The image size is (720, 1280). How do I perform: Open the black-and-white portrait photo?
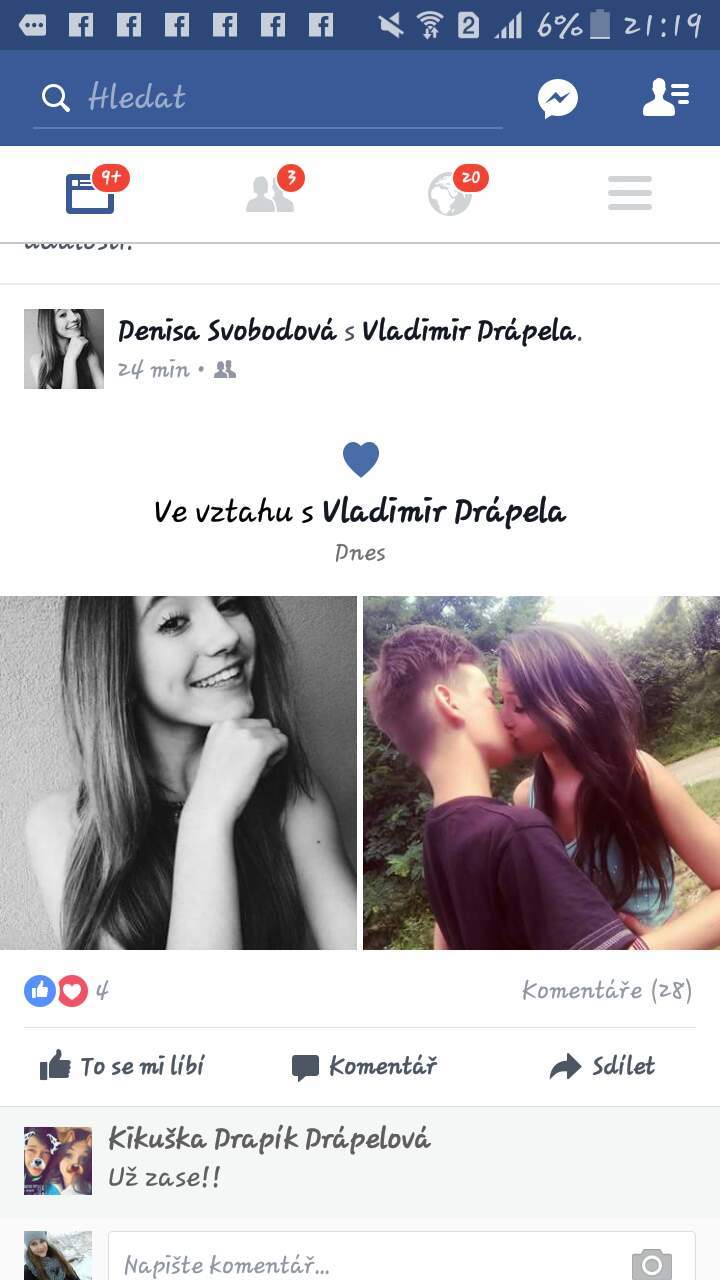point(178,772)
